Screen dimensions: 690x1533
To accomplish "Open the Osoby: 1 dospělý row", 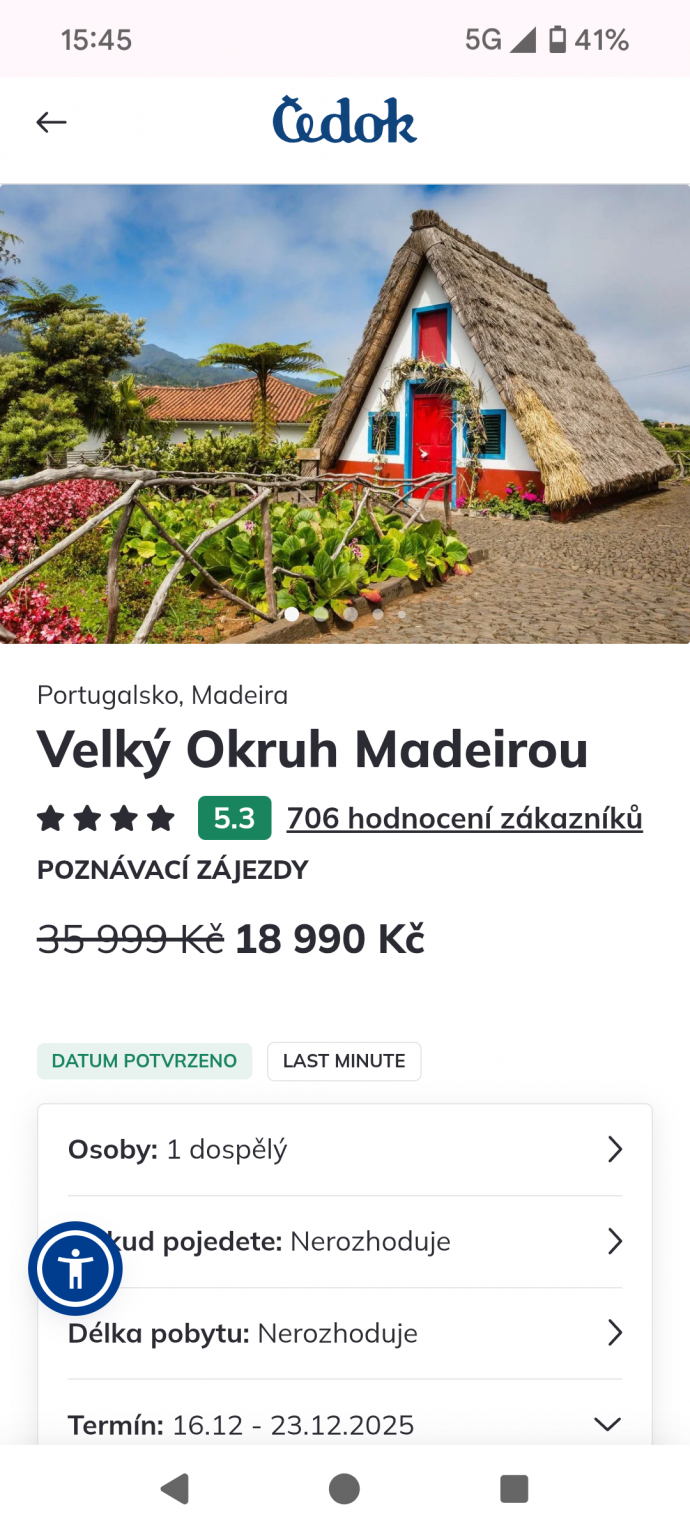I will pyautogui.click(x=345, y=1150).
